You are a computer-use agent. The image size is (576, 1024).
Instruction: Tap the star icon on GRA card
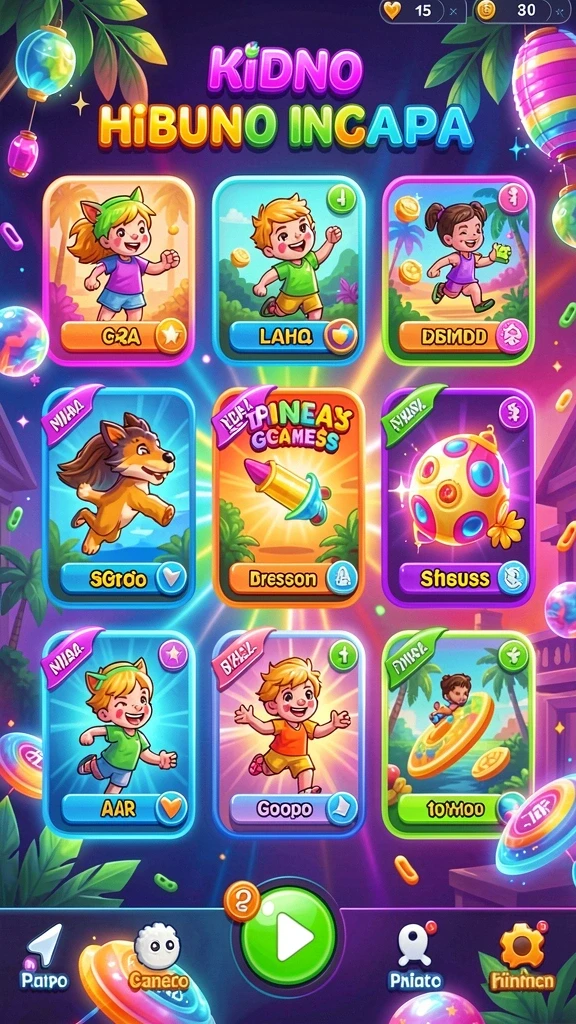click(171, 337)
